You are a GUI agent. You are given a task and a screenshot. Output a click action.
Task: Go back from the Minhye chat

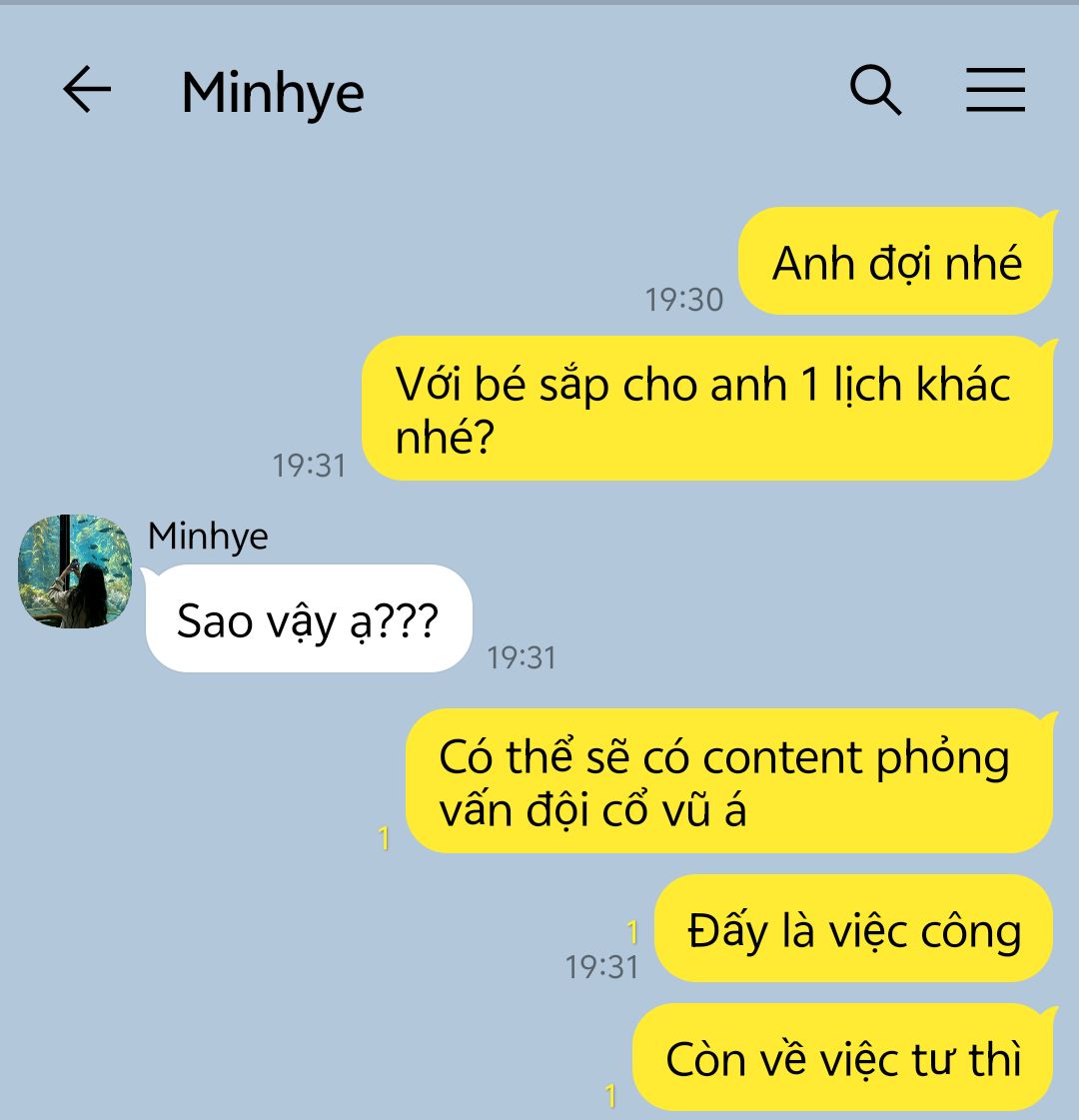coord(87,91)
